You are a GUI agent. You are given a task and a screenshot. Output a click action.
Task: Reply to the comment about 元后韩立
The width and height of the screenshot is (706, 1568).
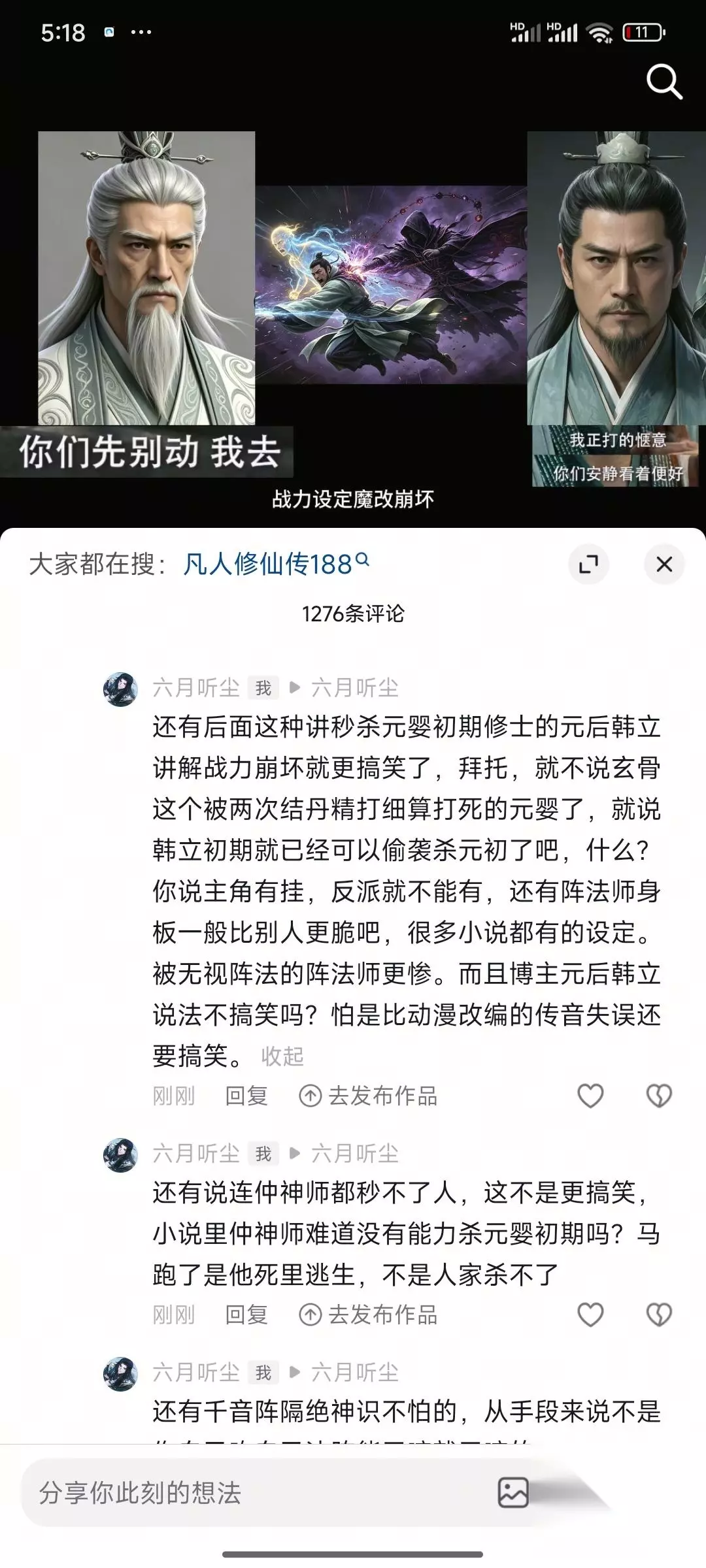(x=246, y=1096)
